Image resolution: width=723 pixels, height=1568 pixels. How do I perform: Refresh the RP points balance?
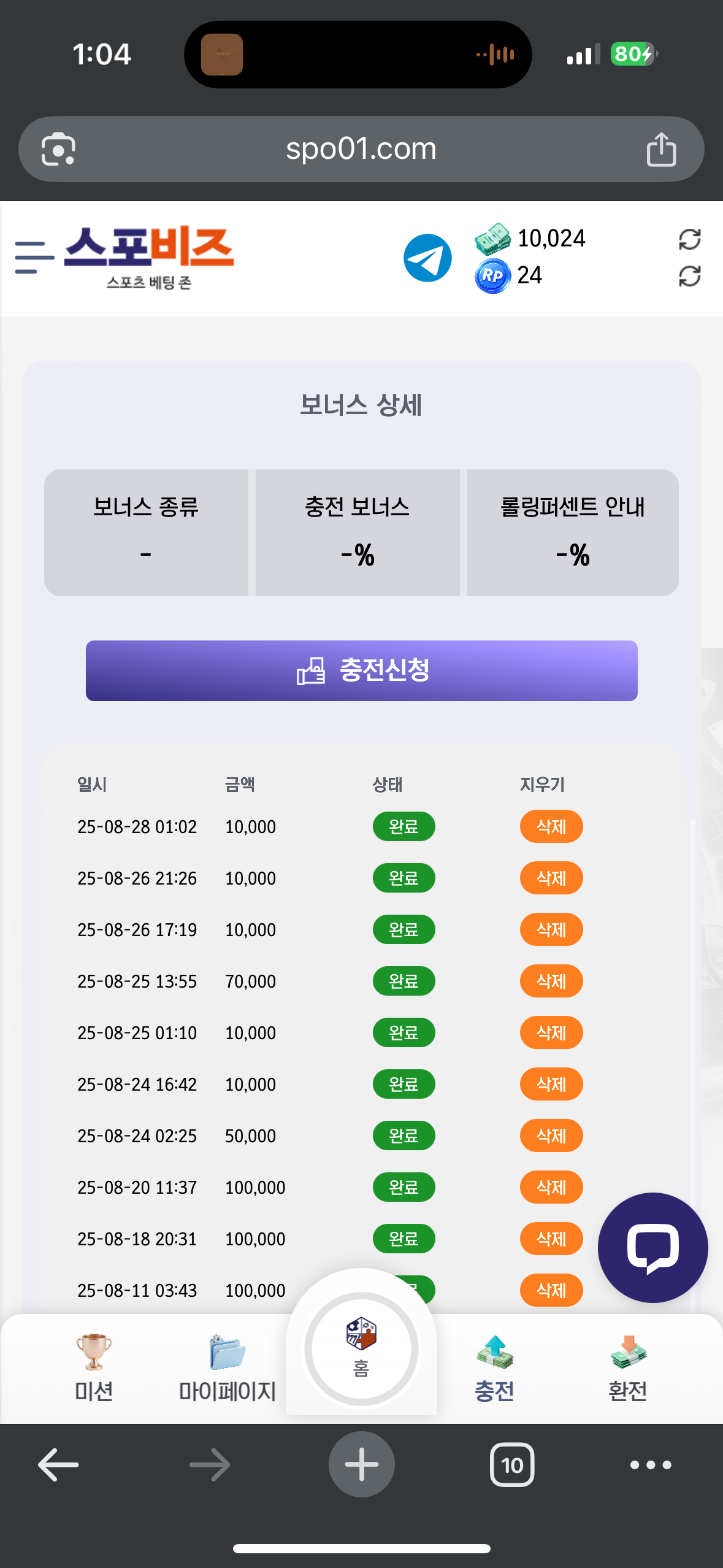689,276
